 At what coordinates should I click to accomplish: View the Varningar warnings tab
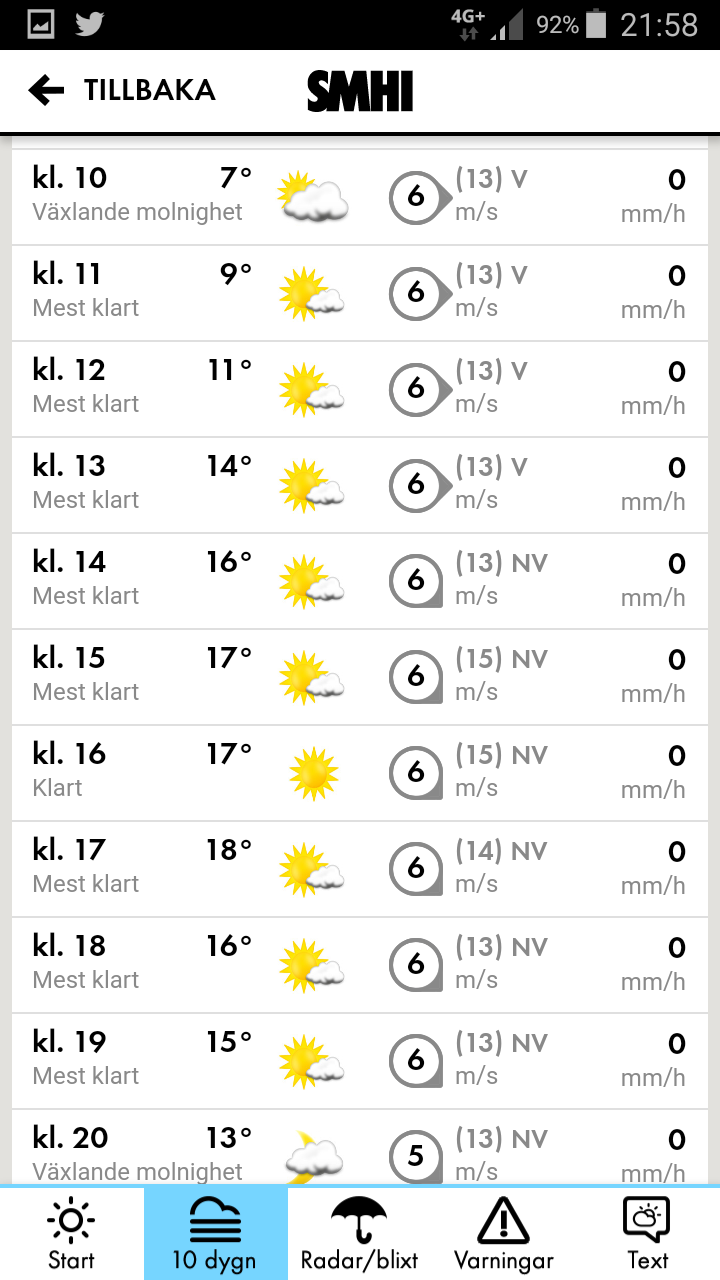503,1233
